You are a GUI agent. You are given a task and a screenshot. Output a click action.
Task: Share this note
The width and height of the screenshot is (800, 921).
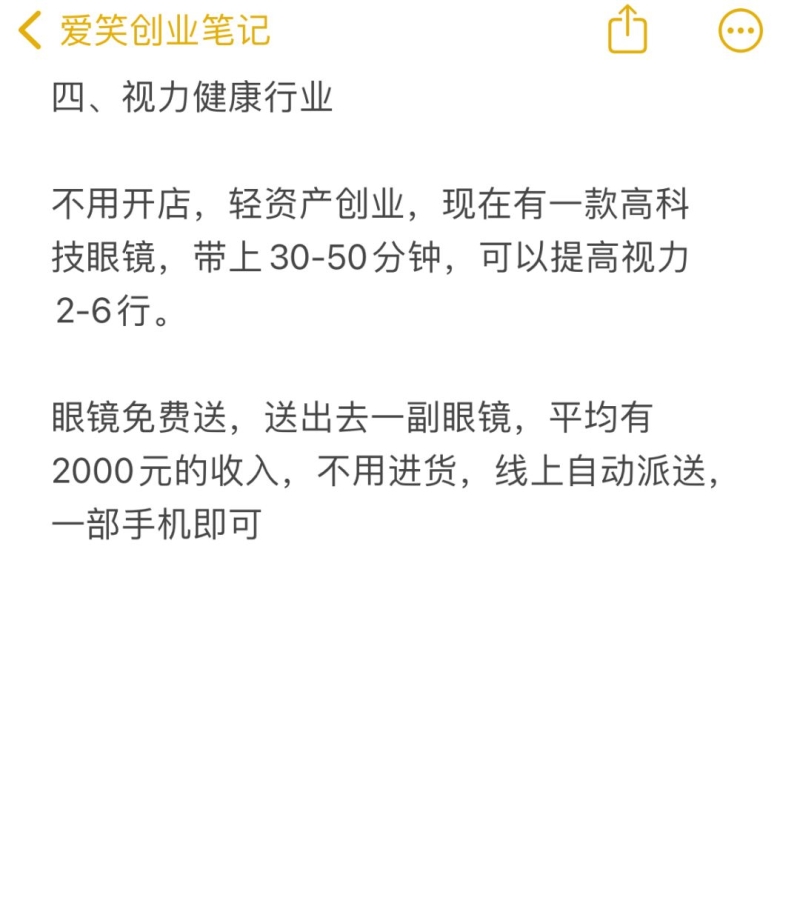click(627, 30)
